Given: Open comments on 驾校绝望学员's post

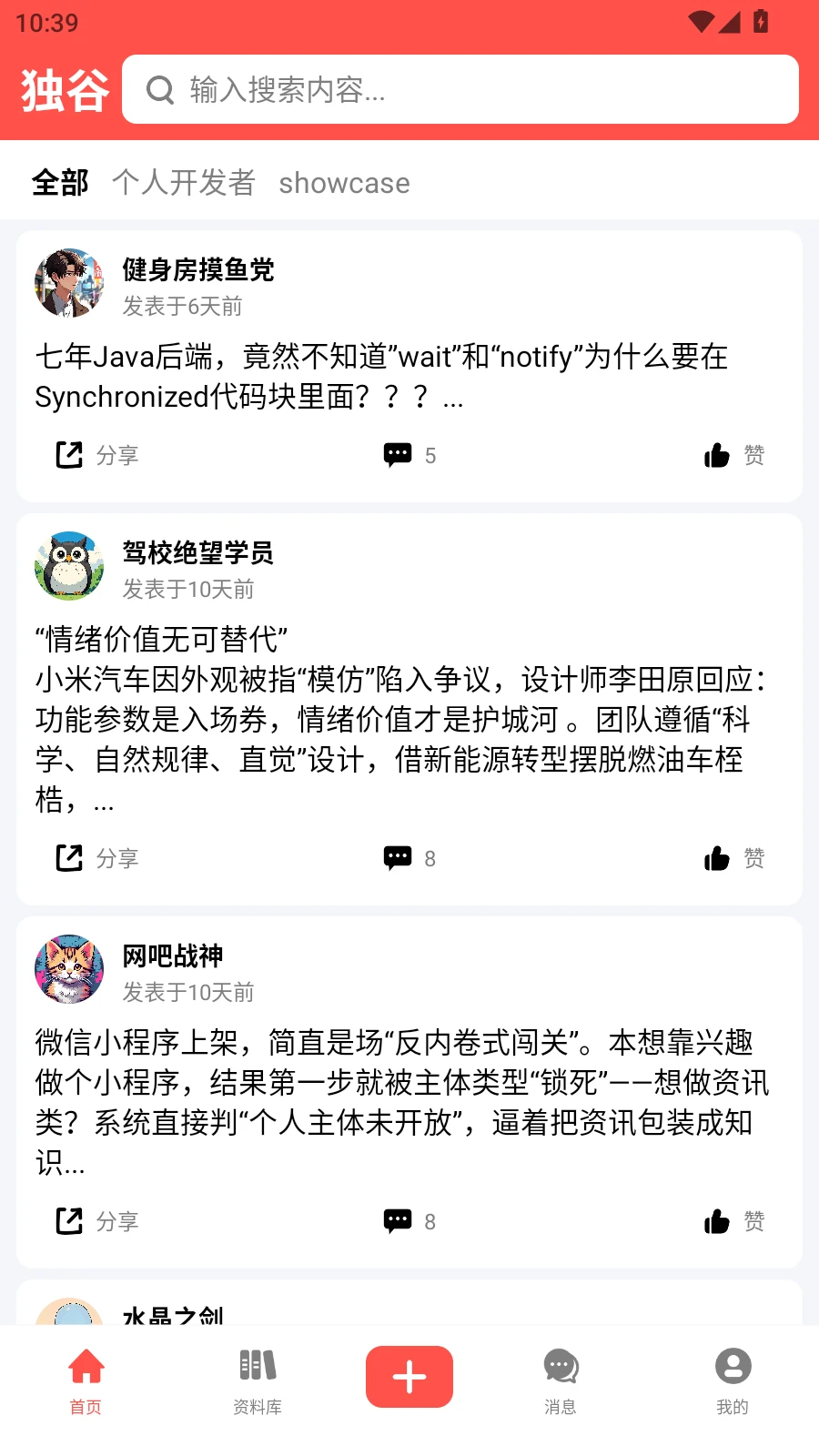Looking at the screenshot, I should coord(409,858).
